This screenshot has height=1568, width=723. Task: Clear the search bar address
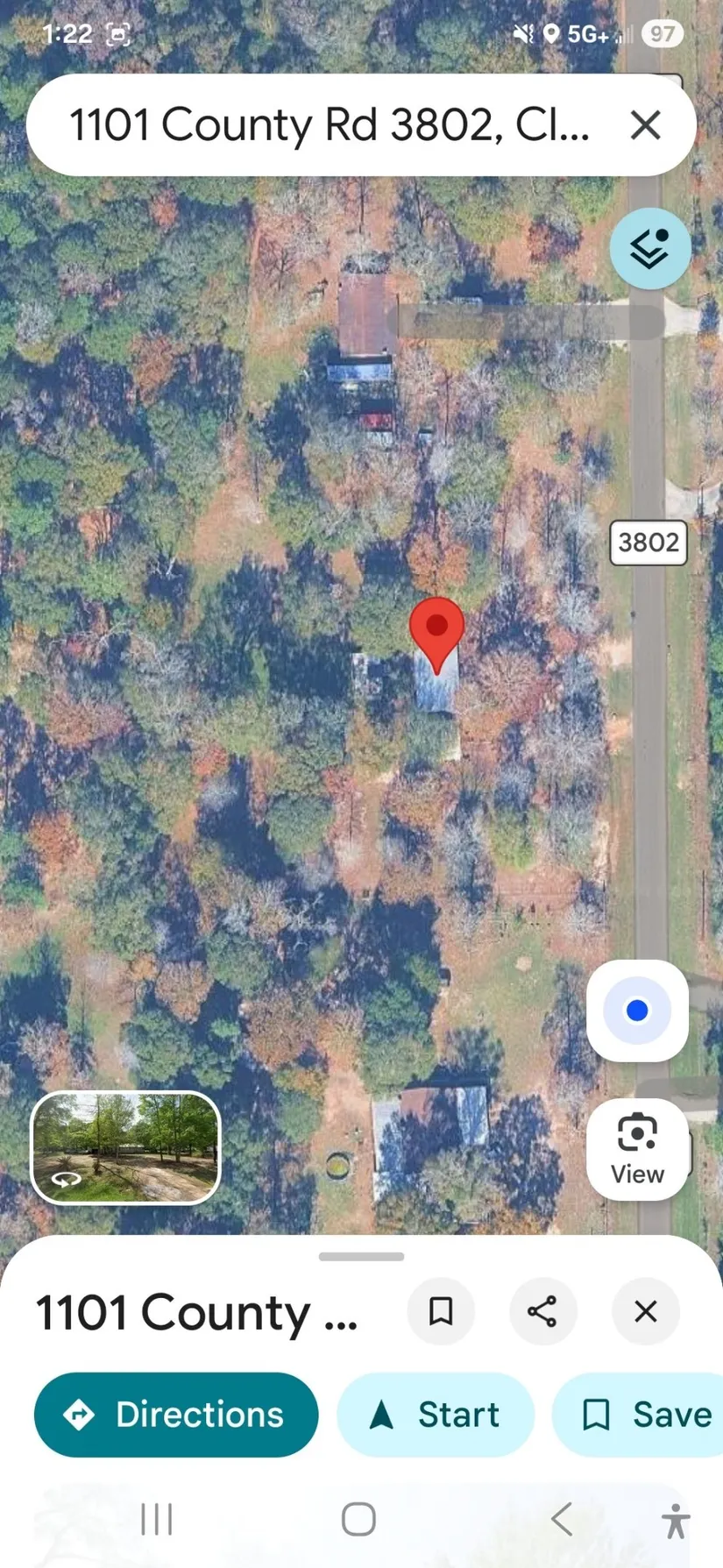click(646, 125)
